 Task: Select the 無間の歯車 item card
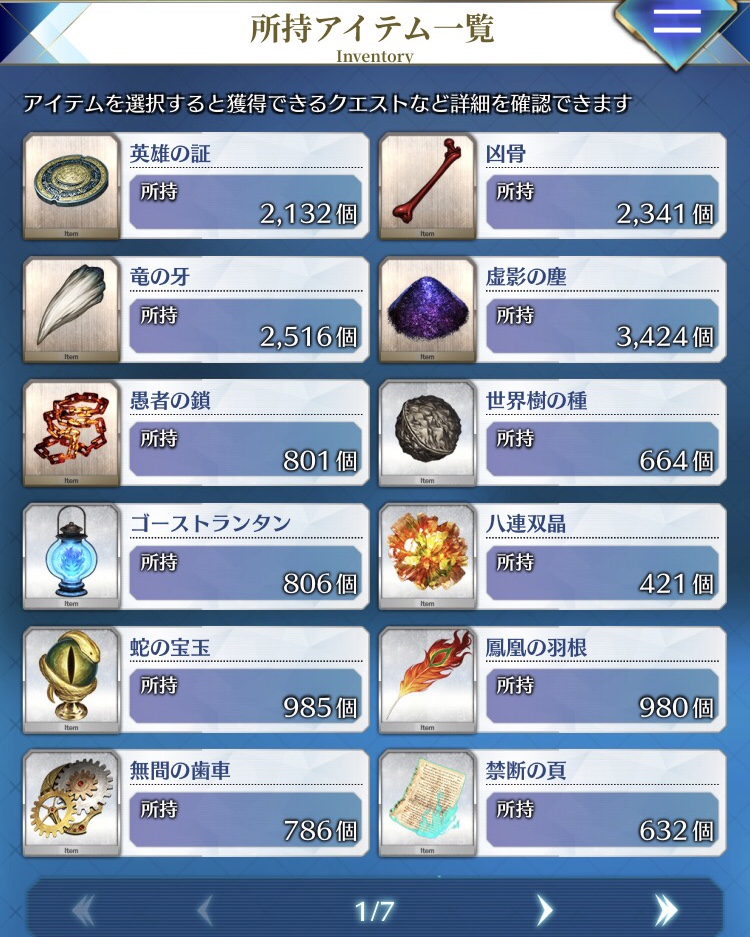click(194, 803)
